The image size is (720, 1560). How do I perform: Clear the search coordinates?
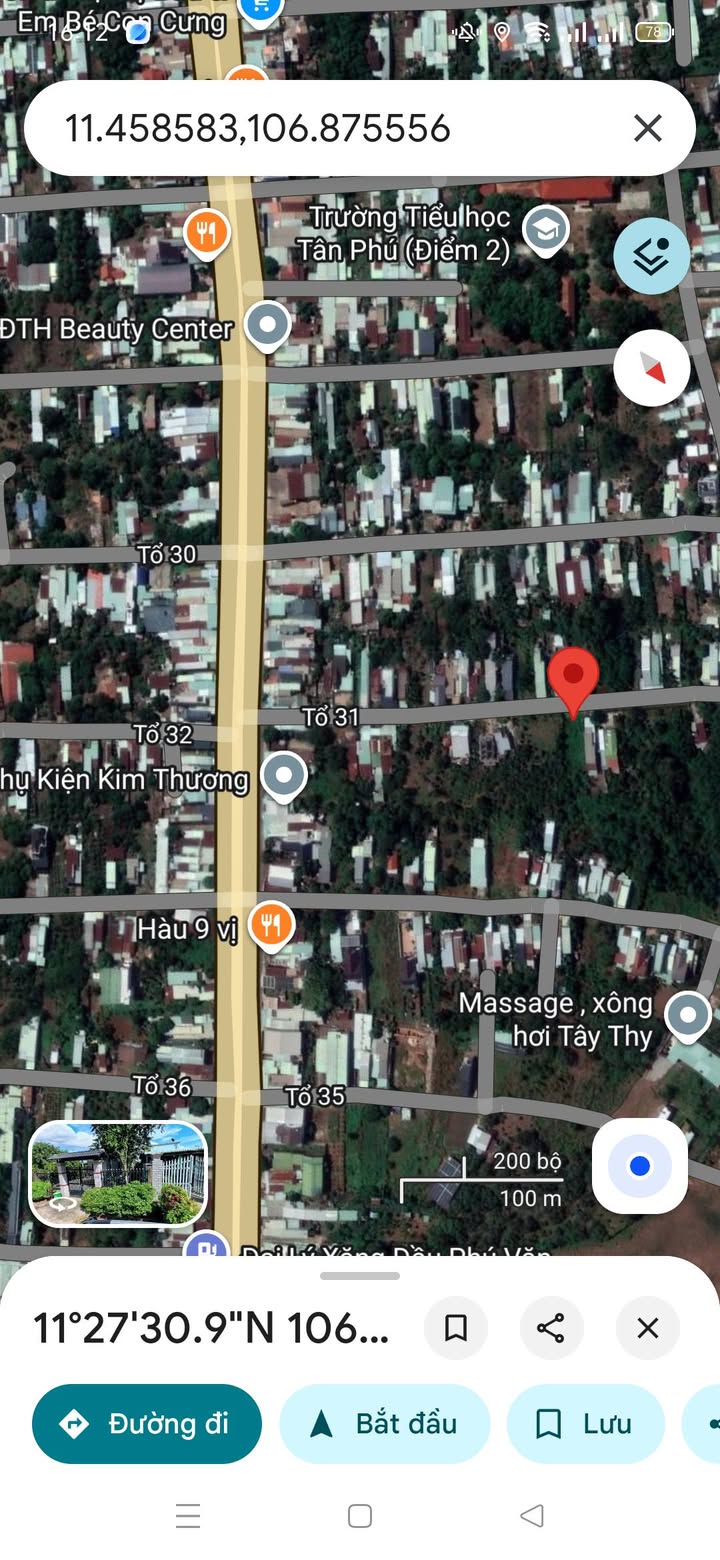point(648,128)
